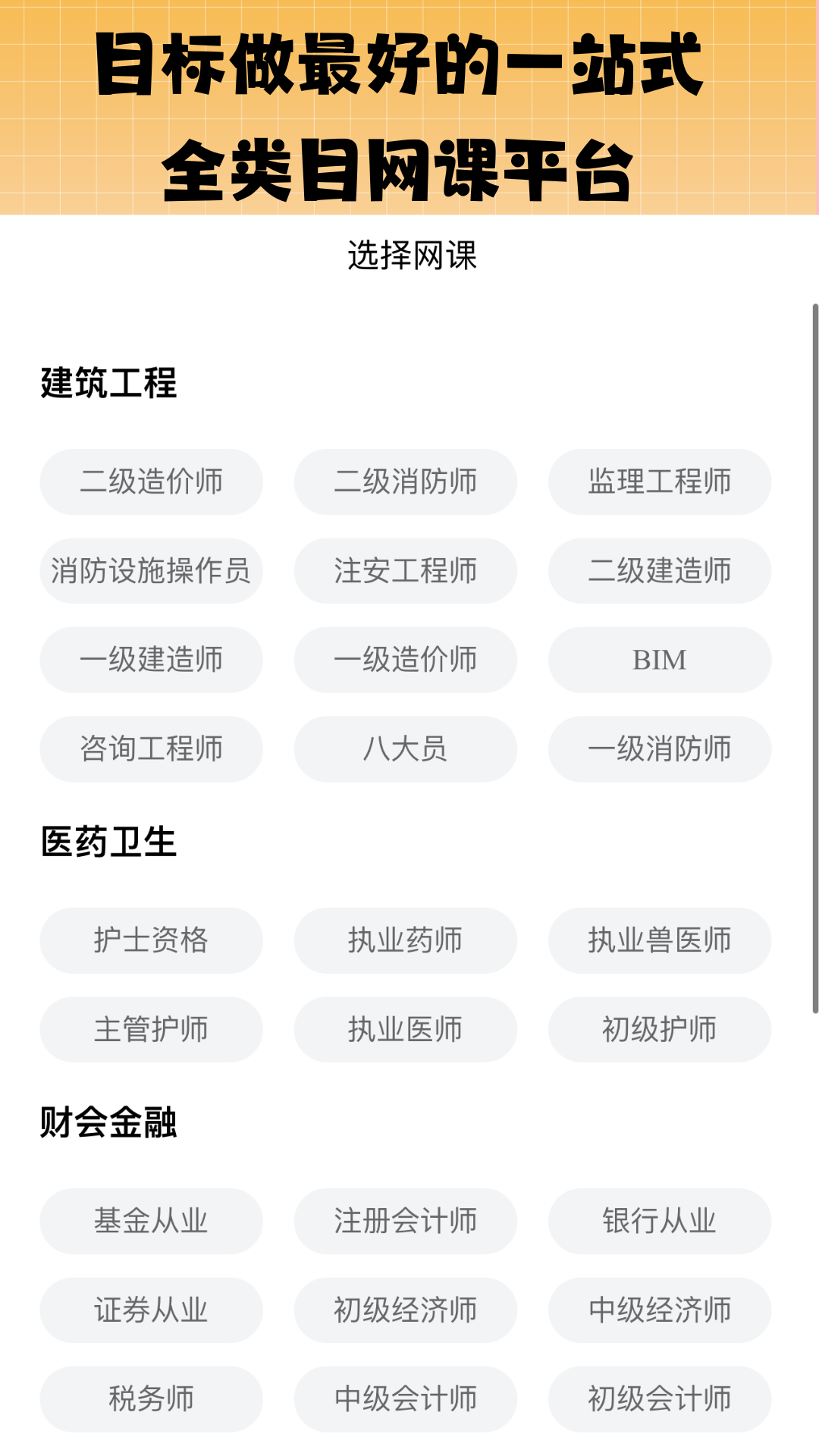
Task: Open the BIM course option
Action: point(659,660)
